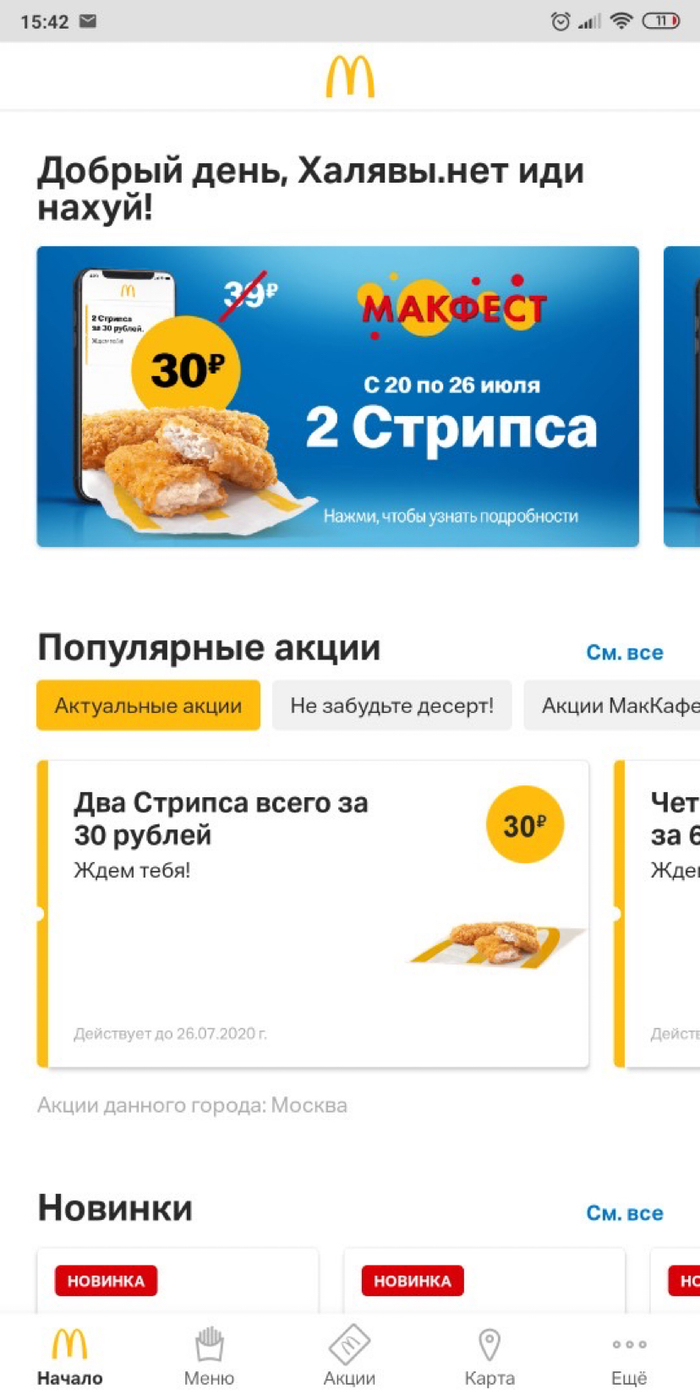Open the МакФест 2 Стрипса banner
700x1400 pixels.
338,397
